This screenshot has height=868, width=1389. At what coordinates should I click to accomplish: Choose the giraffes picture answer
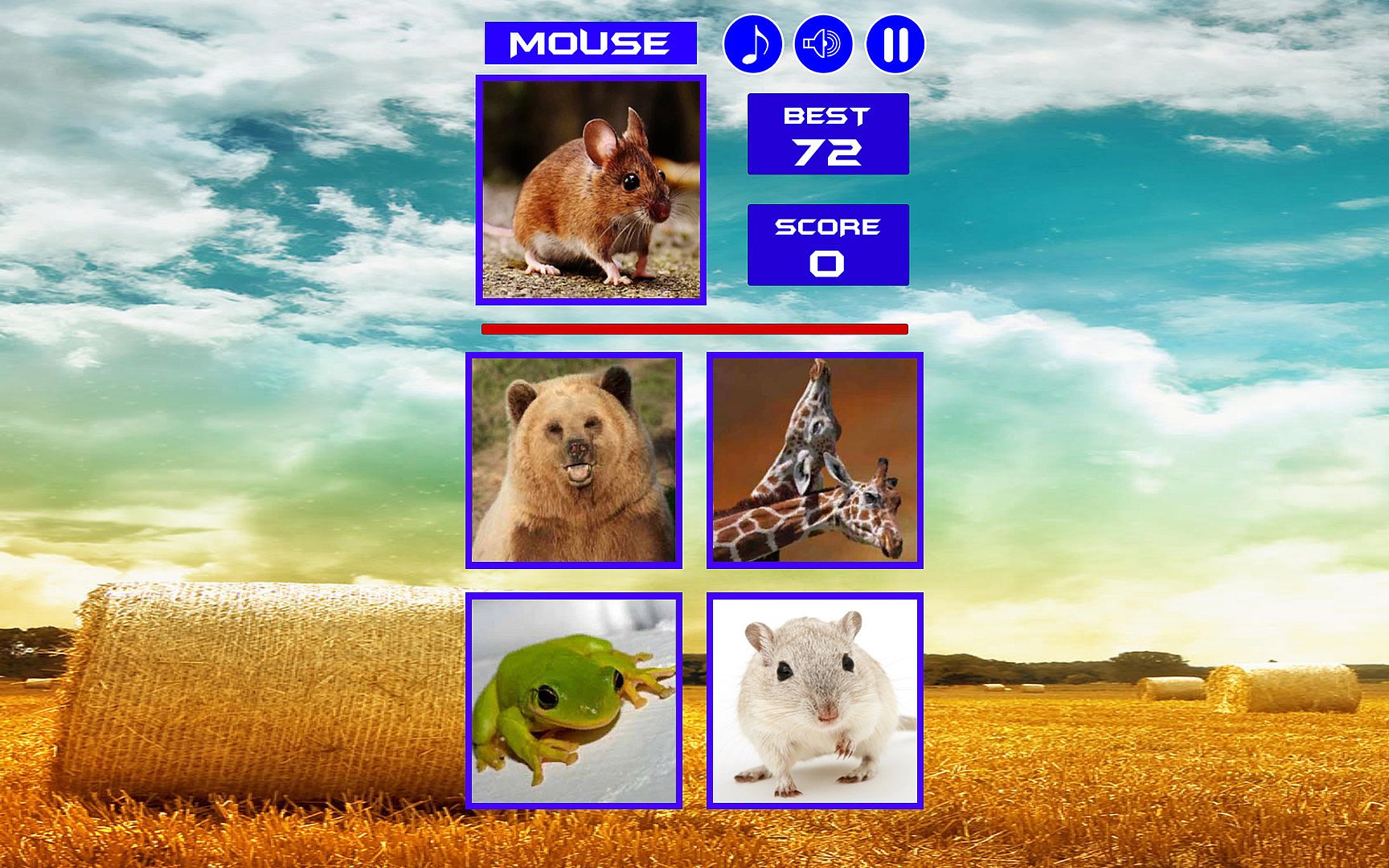[814, 460]
